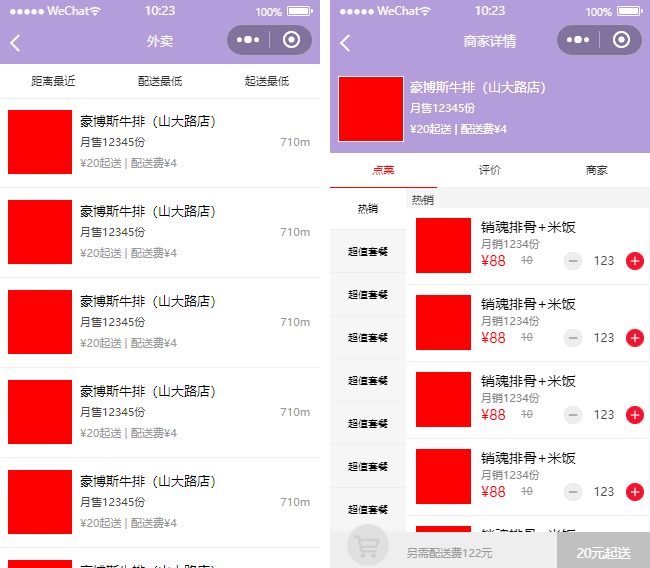Switch to the 点菜 tab
This screenshot has height=568, width=650.
pos(383,170)
